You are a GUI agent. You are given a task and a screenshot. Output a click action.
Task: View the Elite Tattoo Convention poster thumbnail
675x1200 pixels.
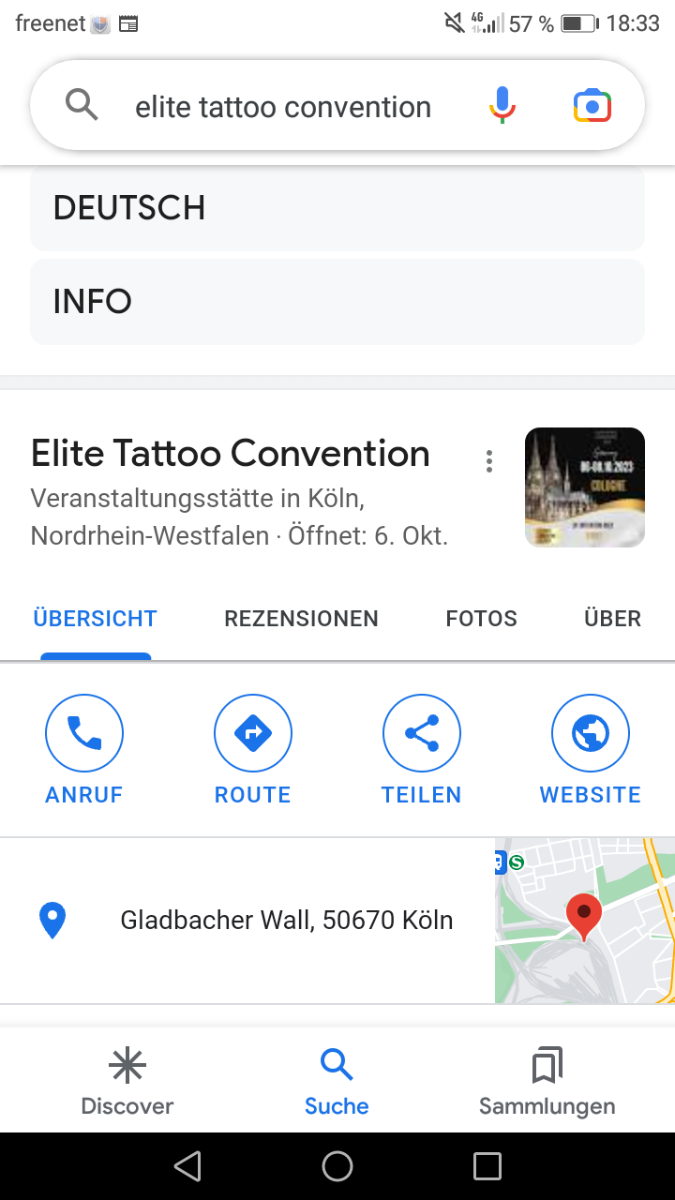(x=584, y=488)
